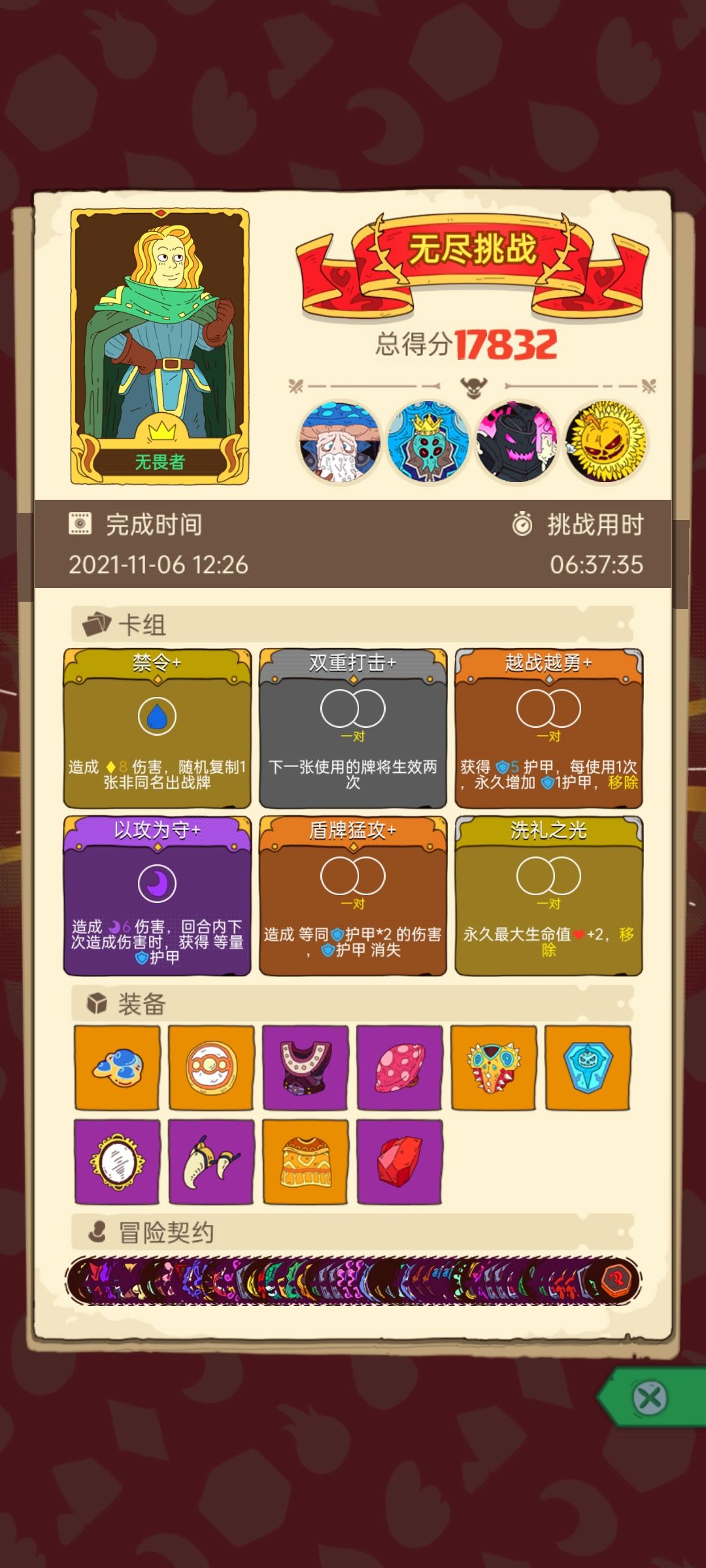Tap the sunflower pumpkin boss portrait
The width and height of the screenshot is (706, 1568).
click(606, 442)
